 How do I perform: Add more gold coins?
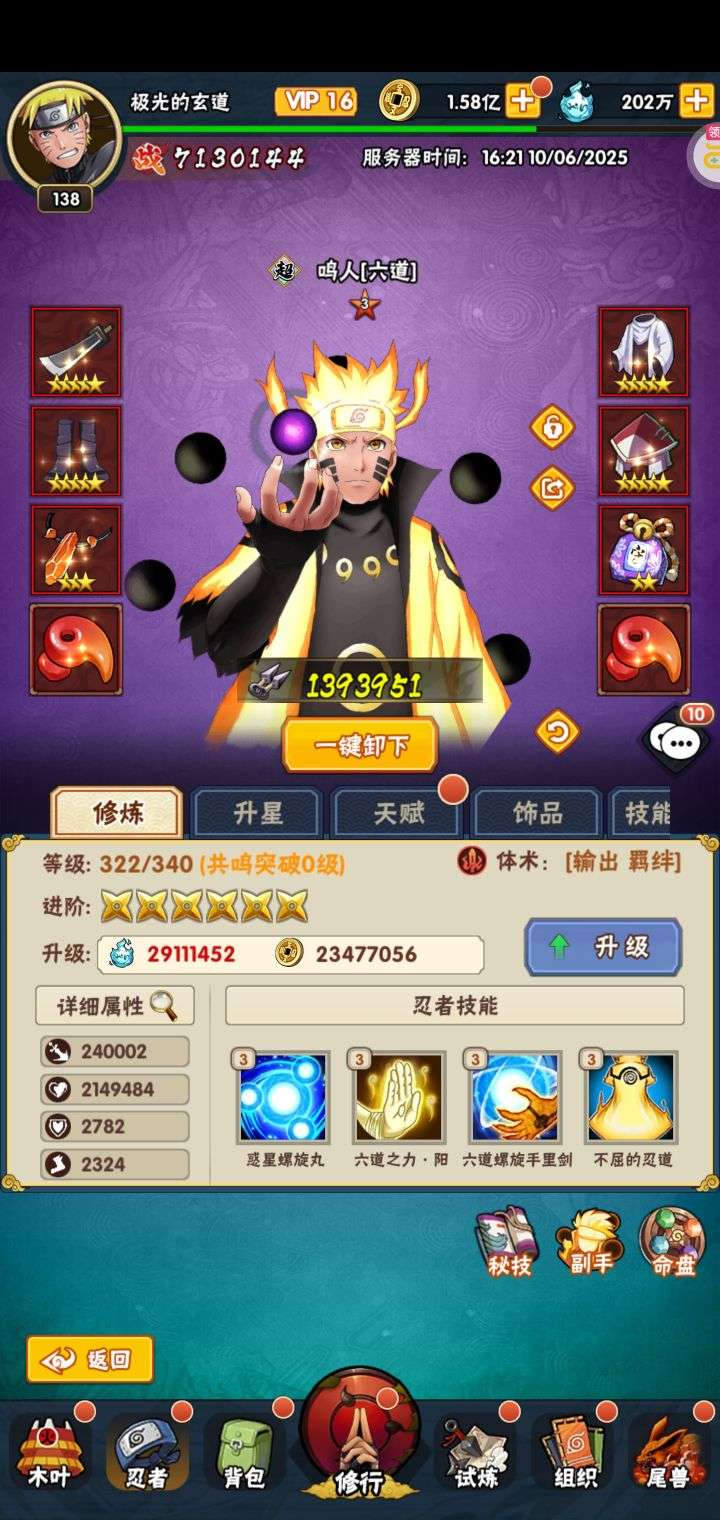(523, 101)
